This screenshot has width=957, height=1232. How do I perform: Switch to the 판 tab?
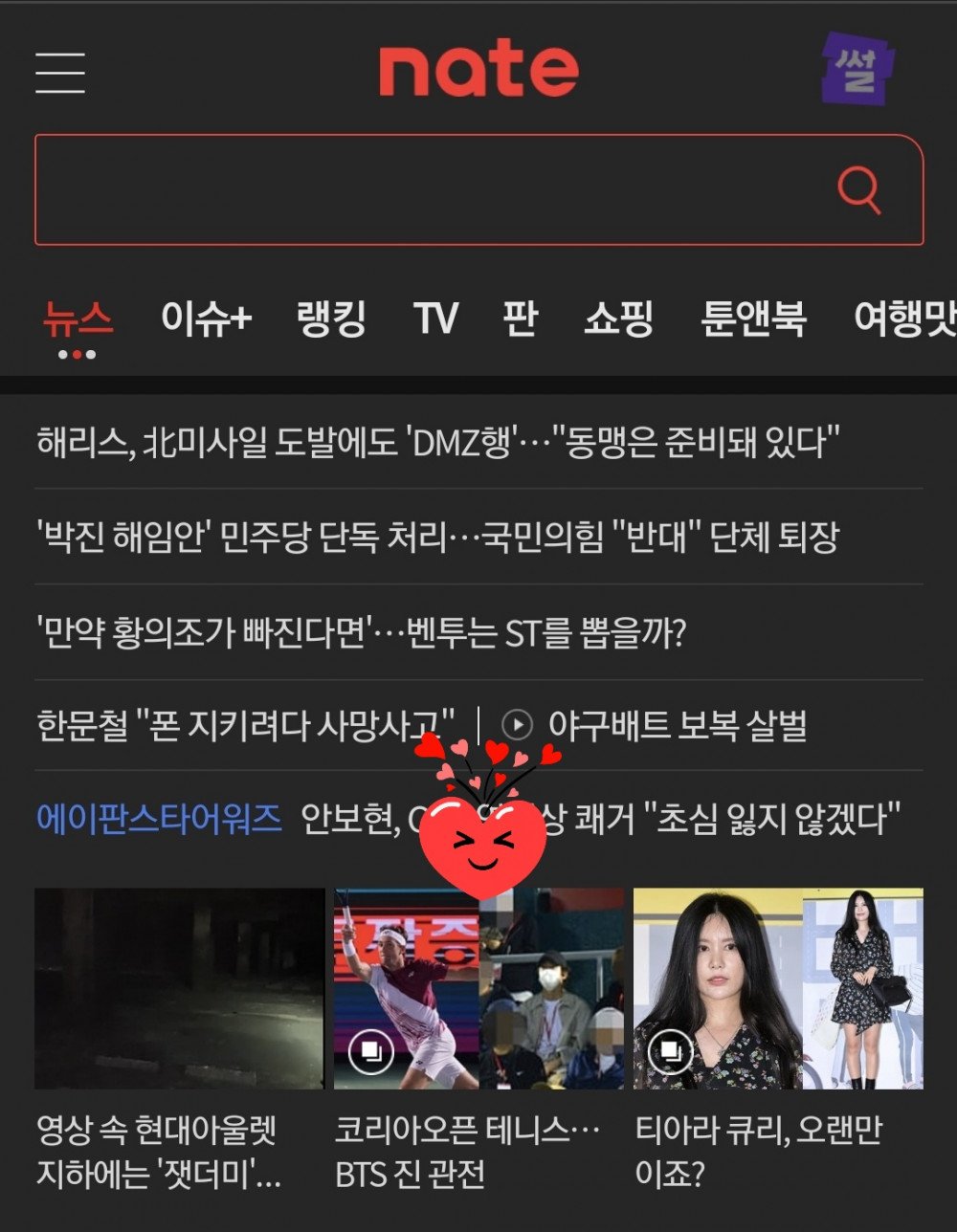520,319
